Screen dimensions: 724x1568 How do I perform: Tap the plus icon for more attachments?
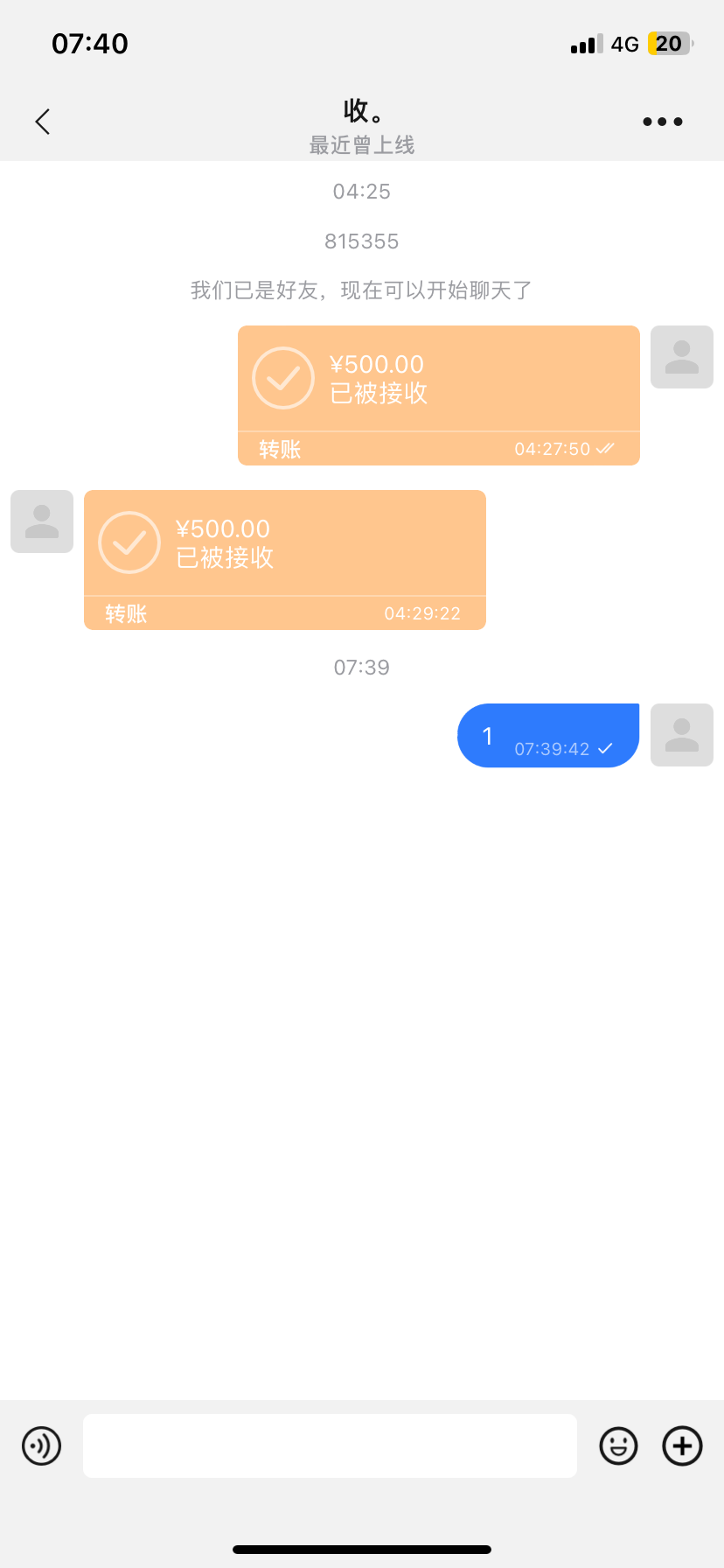pyautogui.click(x=682, y=1445)
